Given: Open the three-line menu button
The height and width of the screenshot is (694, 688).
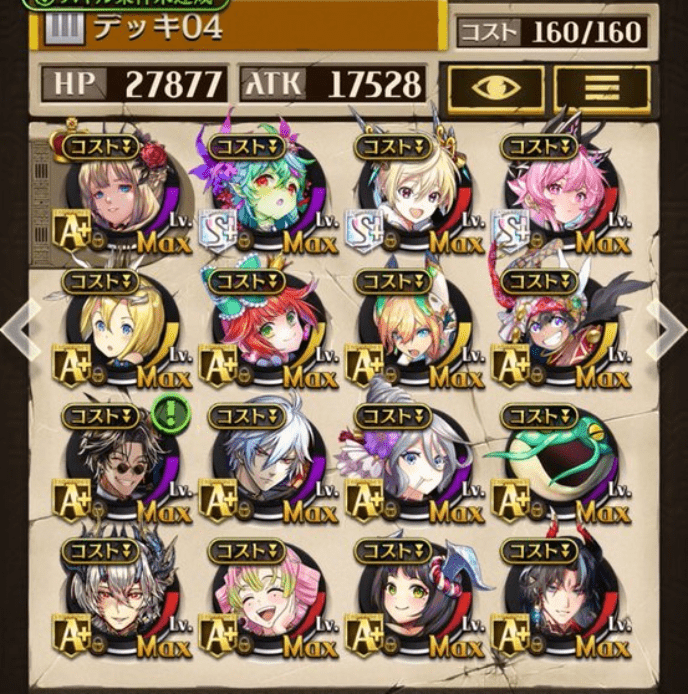Looking at the screenshot, I should point(602,87).
